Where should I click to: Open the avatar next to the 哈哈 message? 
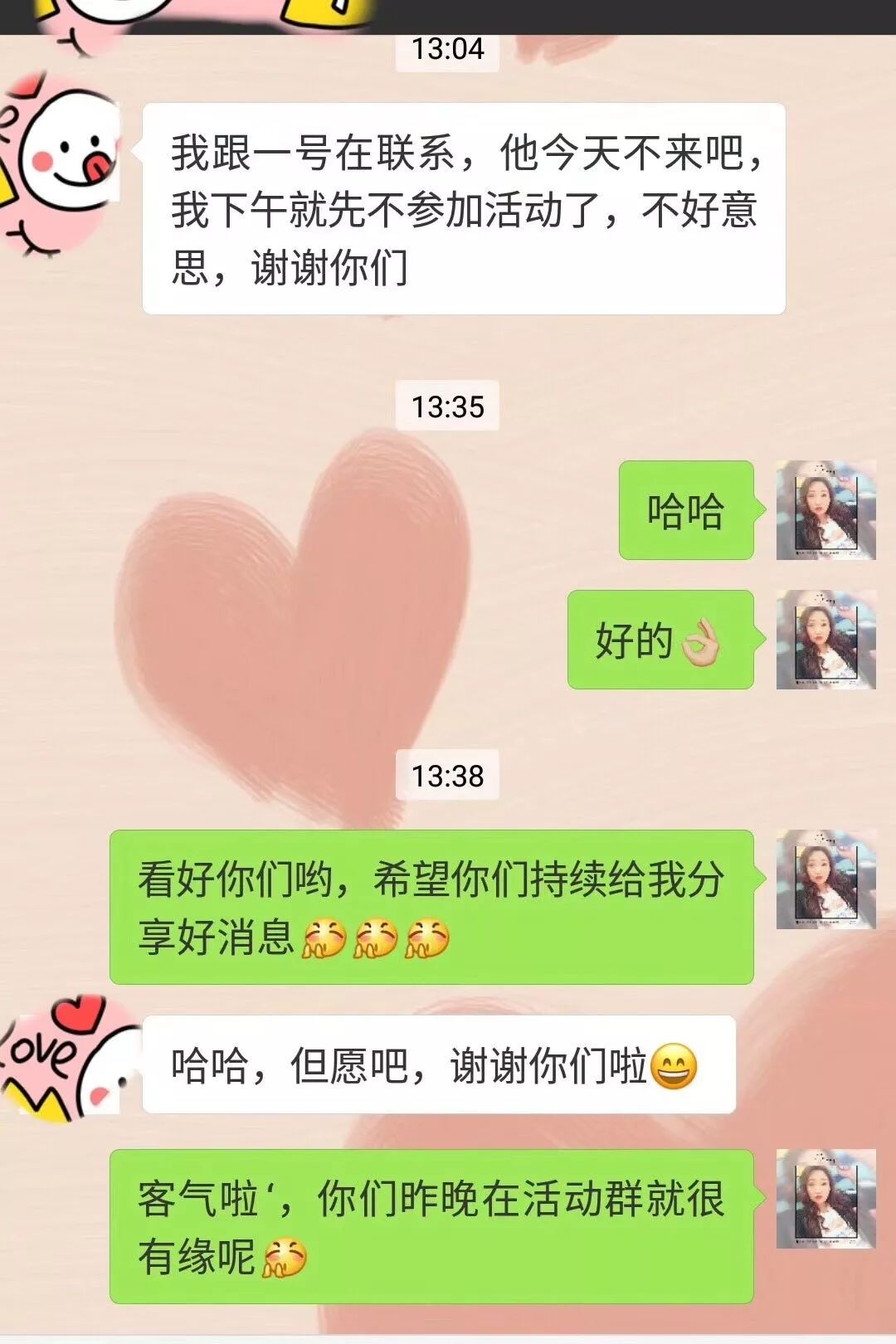825,510
